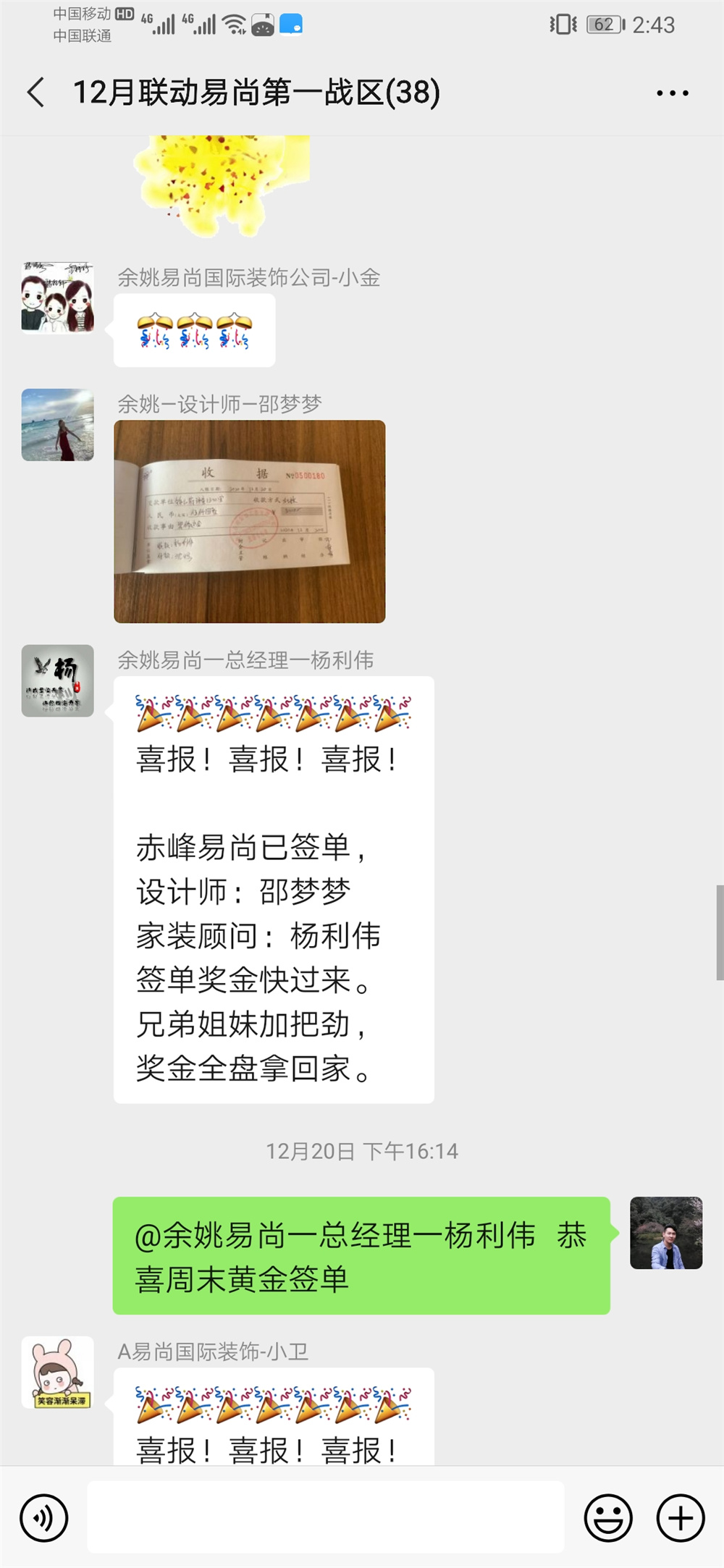Tap my own avatar beside green message
724x1568 pixels.
(x=666, y=1233)
